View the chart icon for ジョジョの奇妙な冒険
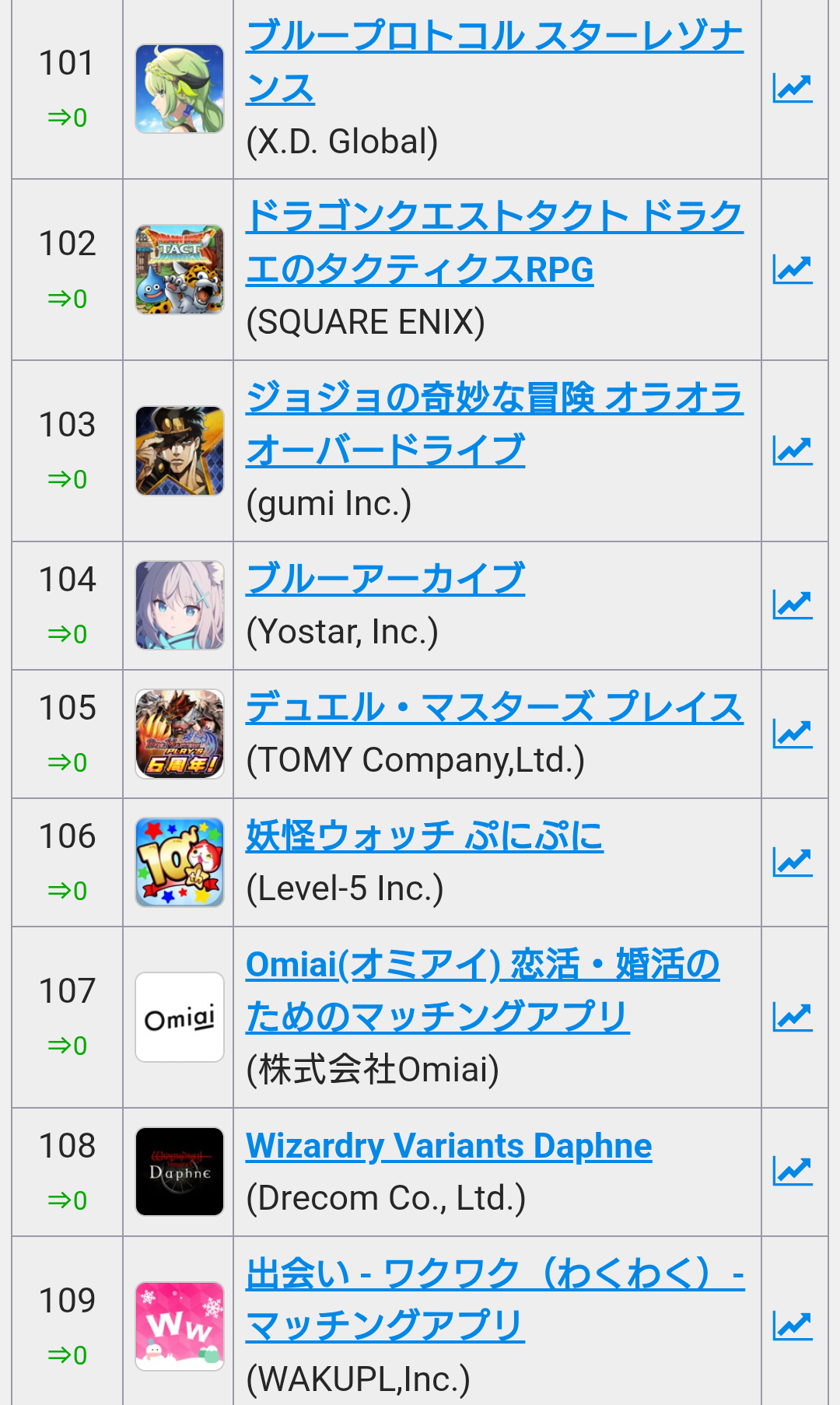This screenshot has width=840, height=1405. click(x=793, y=450)
